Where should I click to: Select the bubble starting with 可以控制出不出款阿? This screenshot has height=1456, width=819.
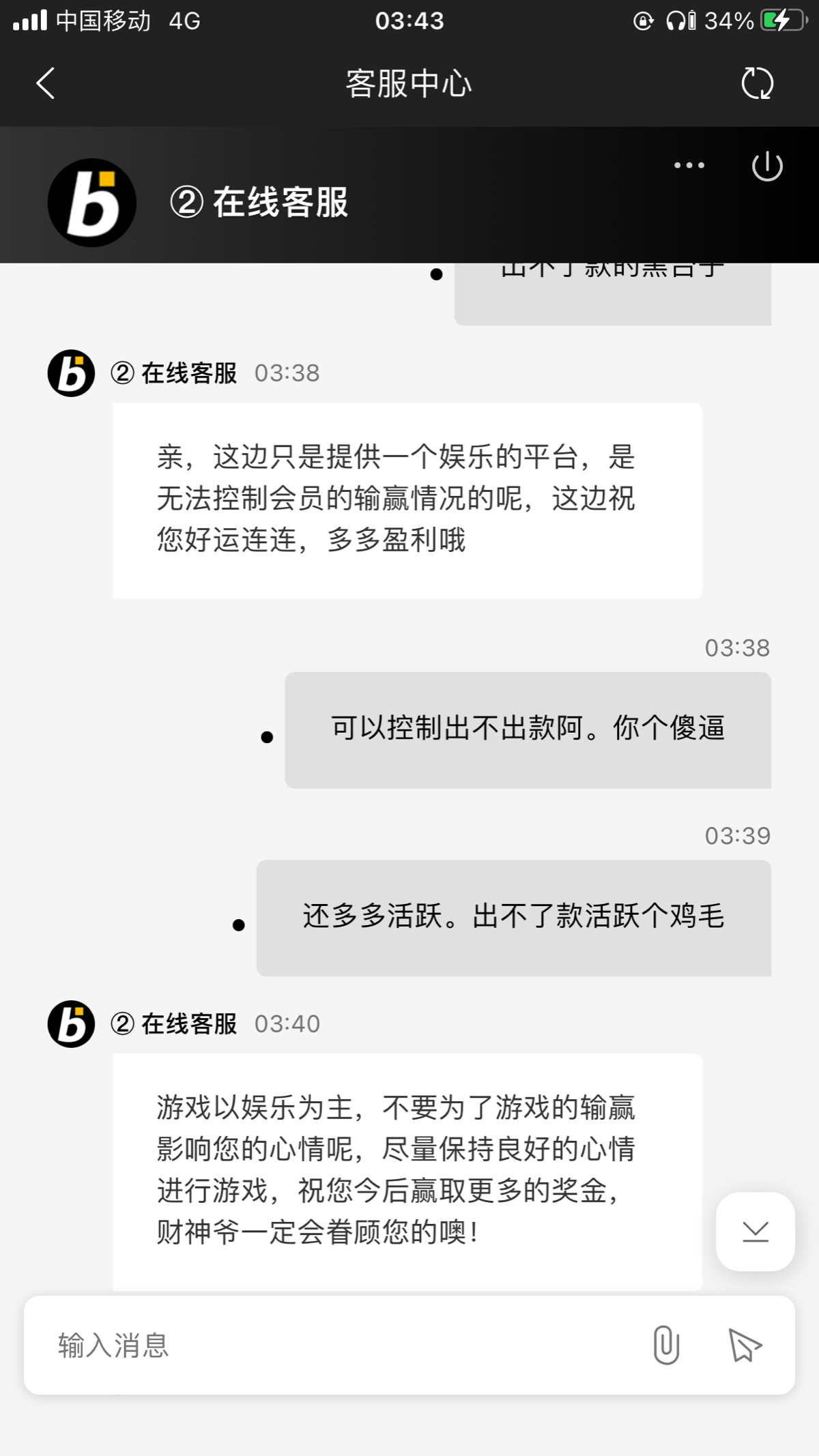[x=528, y=729]
